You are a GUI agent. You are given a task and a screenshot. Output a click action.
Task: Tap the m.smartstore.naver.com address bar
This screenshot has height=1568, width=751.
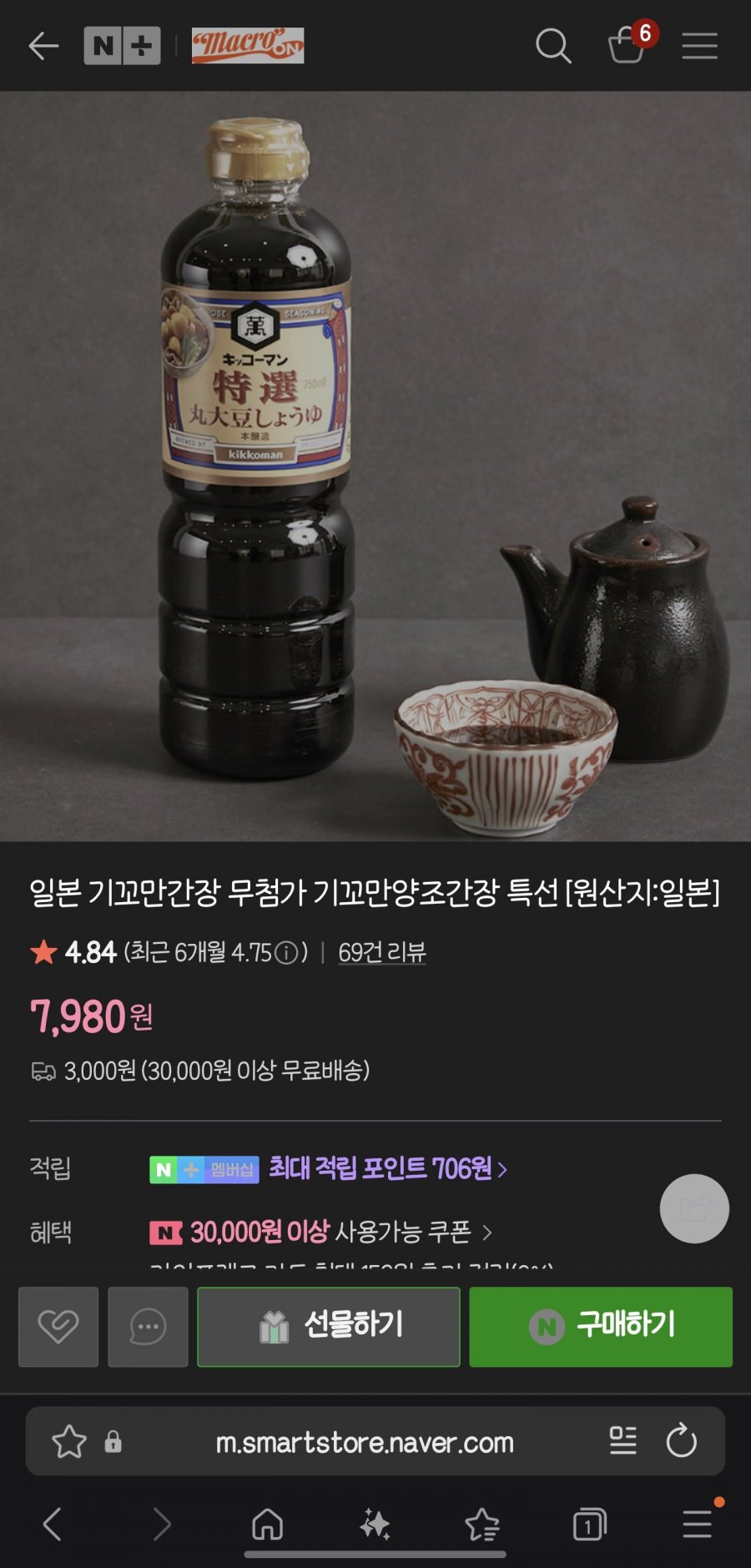[x=365, y=1442]
